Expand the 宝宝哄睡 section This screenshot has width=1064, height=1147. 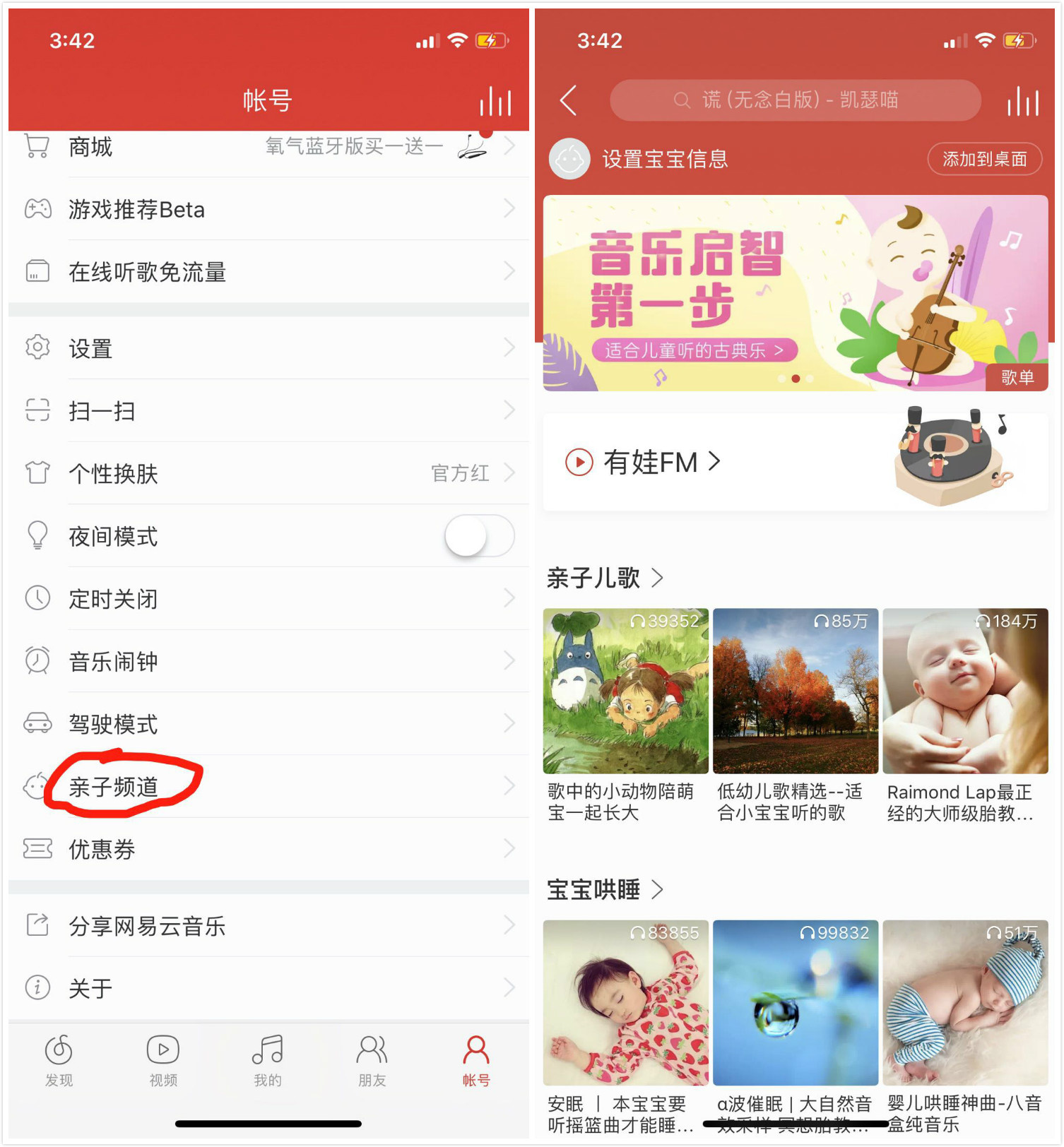pos(605,889)
